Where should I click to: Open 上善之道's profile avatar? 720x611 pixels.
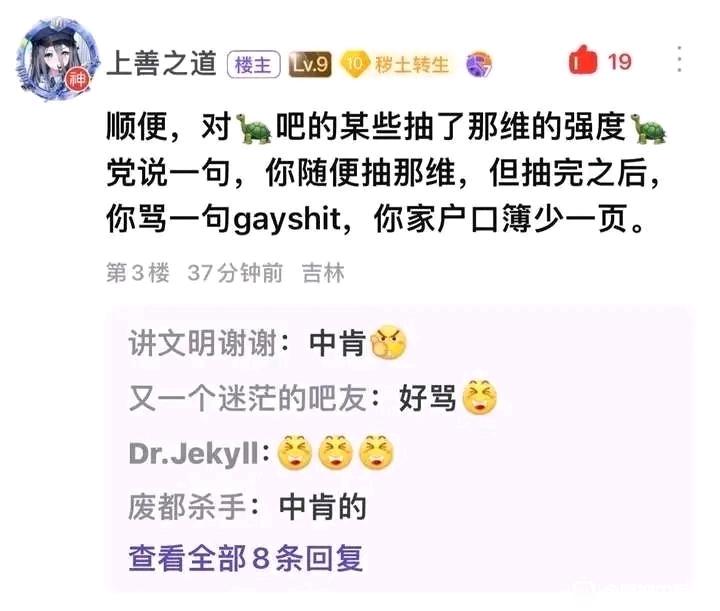(x=55, y=58)
